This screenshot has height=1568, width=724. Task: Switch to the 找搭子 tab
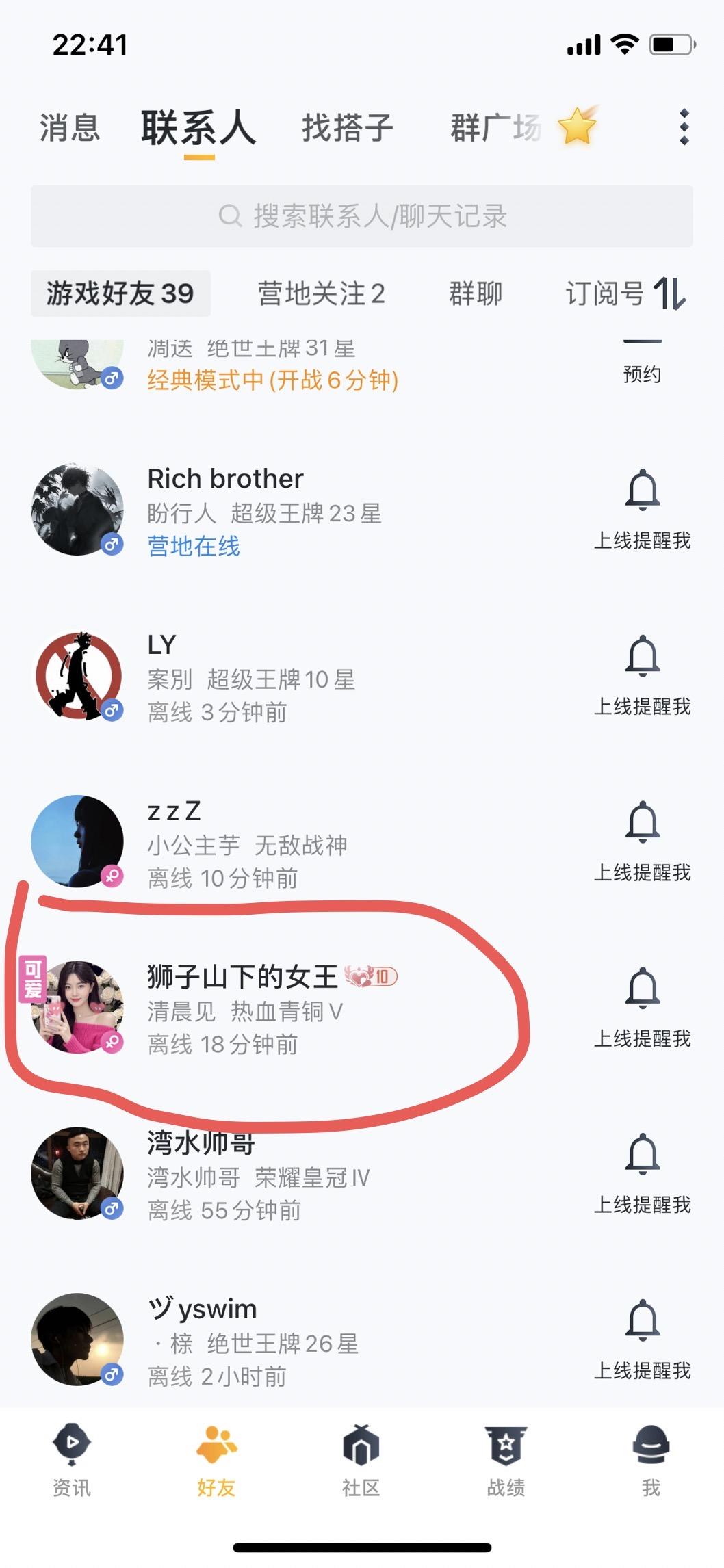click(348, 128)
